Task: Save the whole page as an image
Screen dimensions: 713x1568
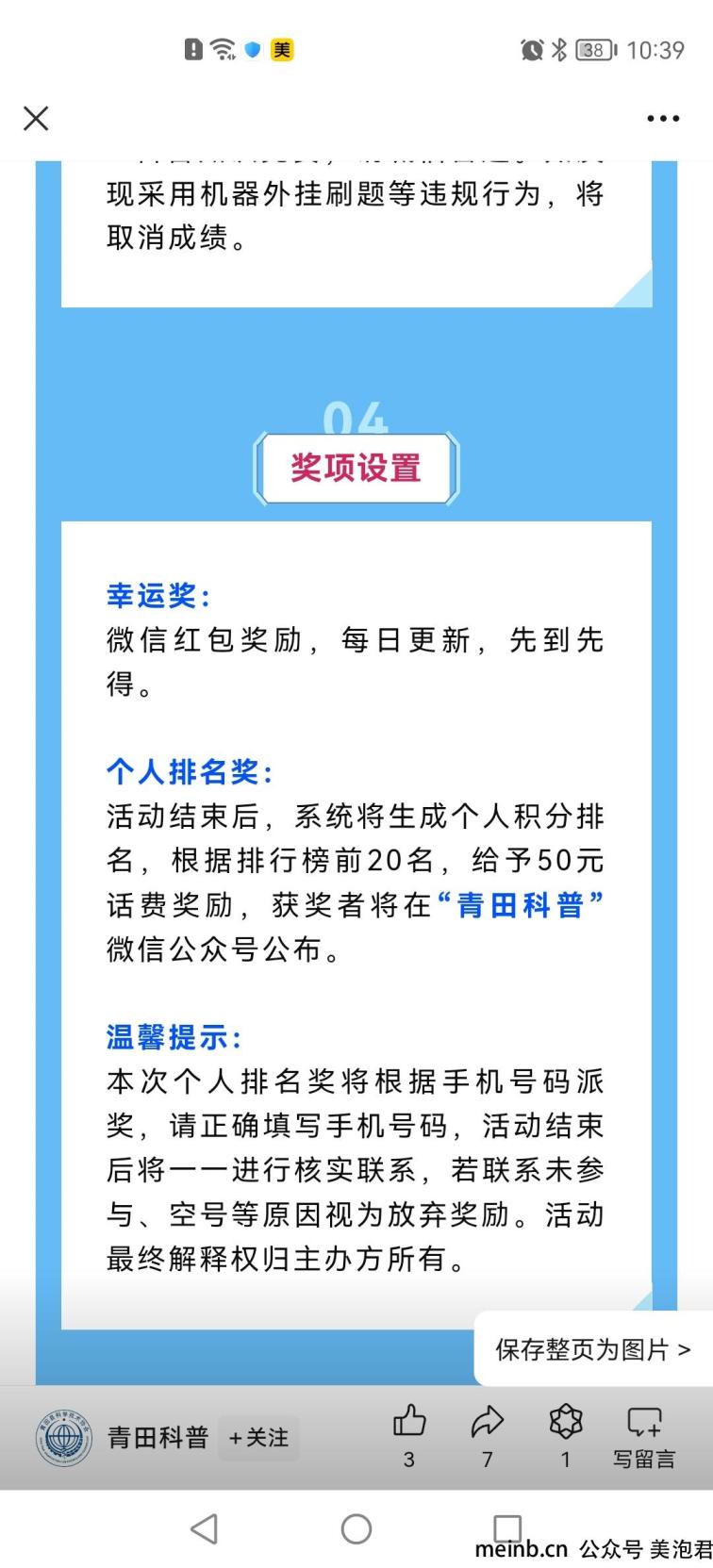Action: [592, 1349]
